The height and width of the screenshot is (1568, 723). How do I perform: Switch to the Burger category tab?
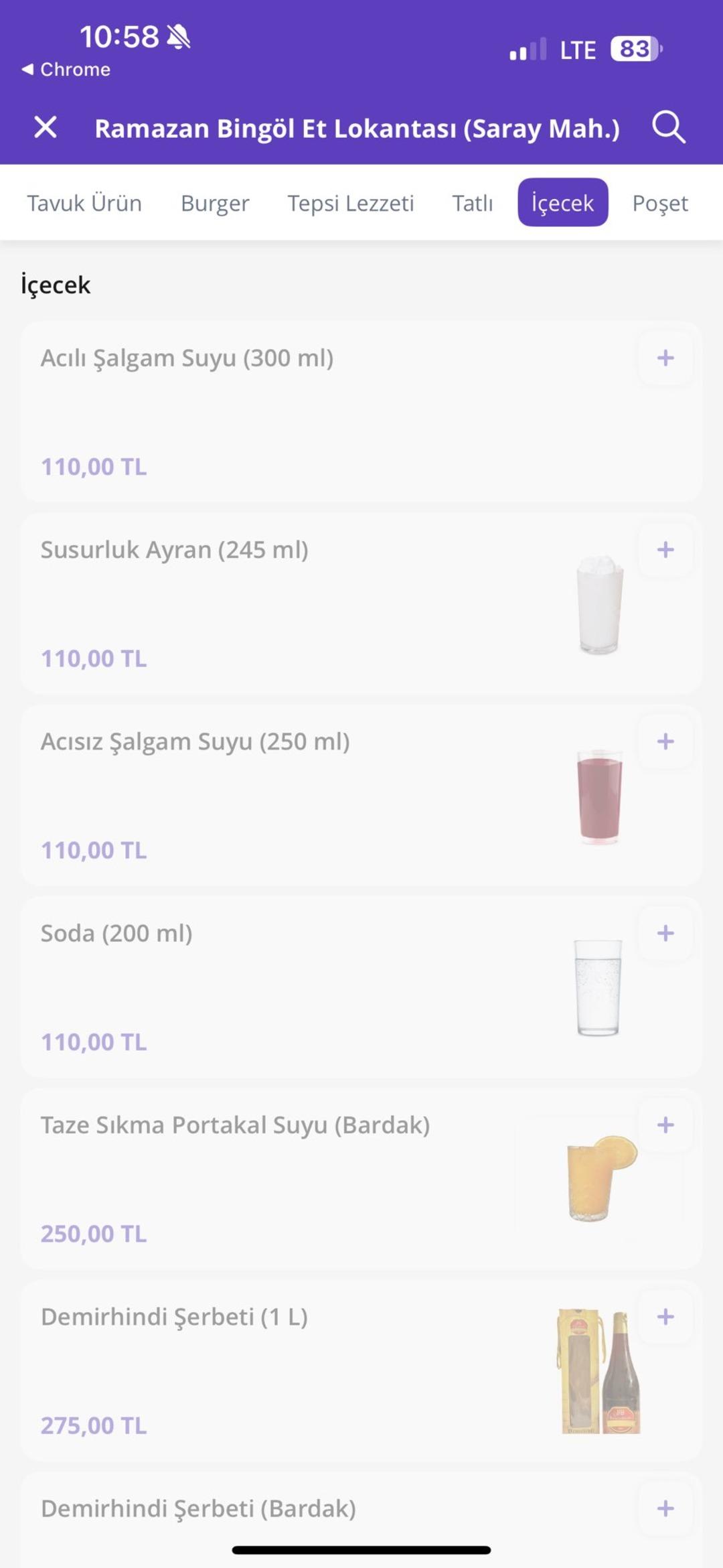pos(214,203)
